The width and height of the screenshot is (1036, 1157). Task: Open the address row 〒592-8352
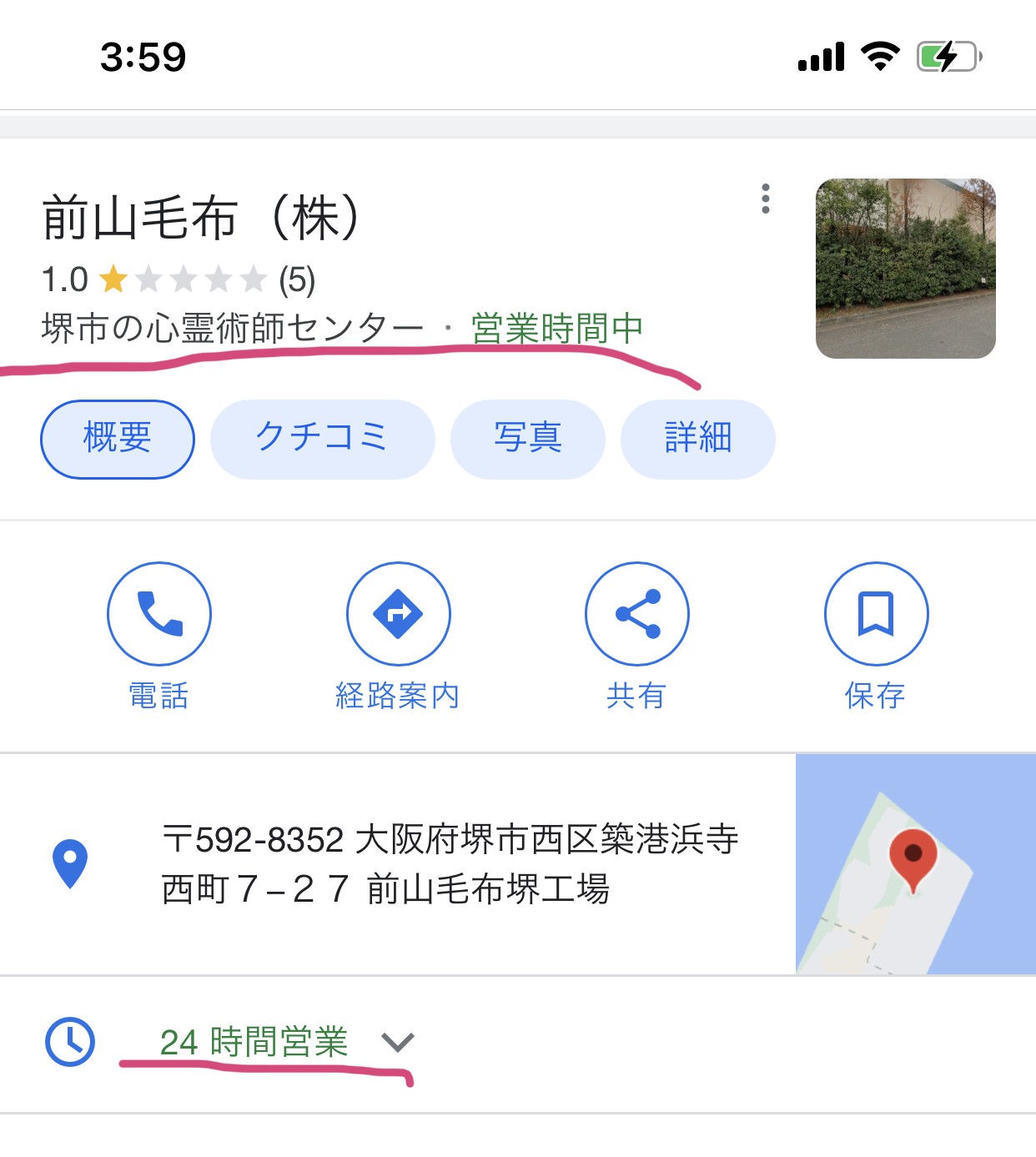450,863
